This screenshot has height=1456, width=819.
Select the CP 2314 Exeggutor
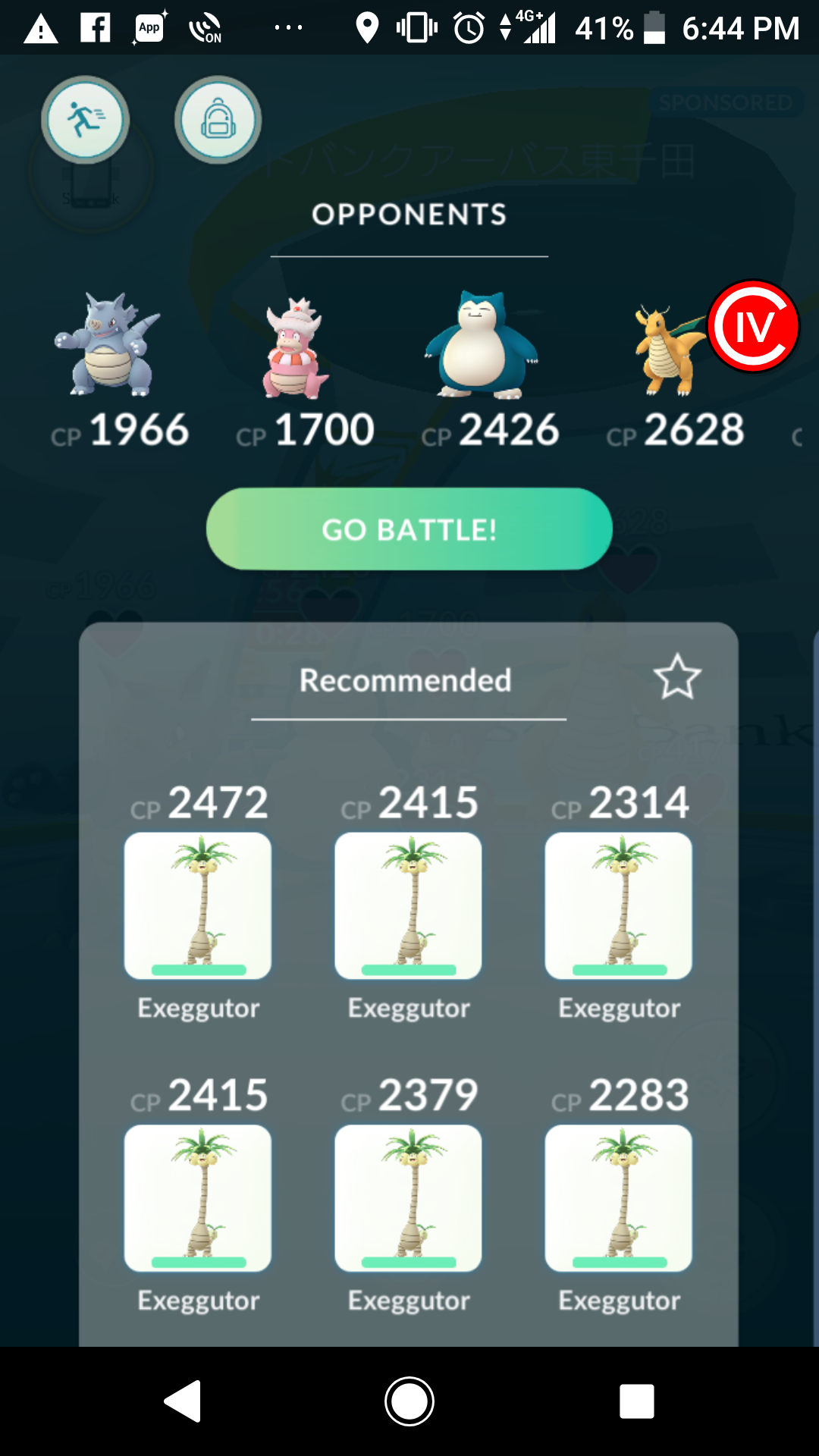tap(619, 905)
